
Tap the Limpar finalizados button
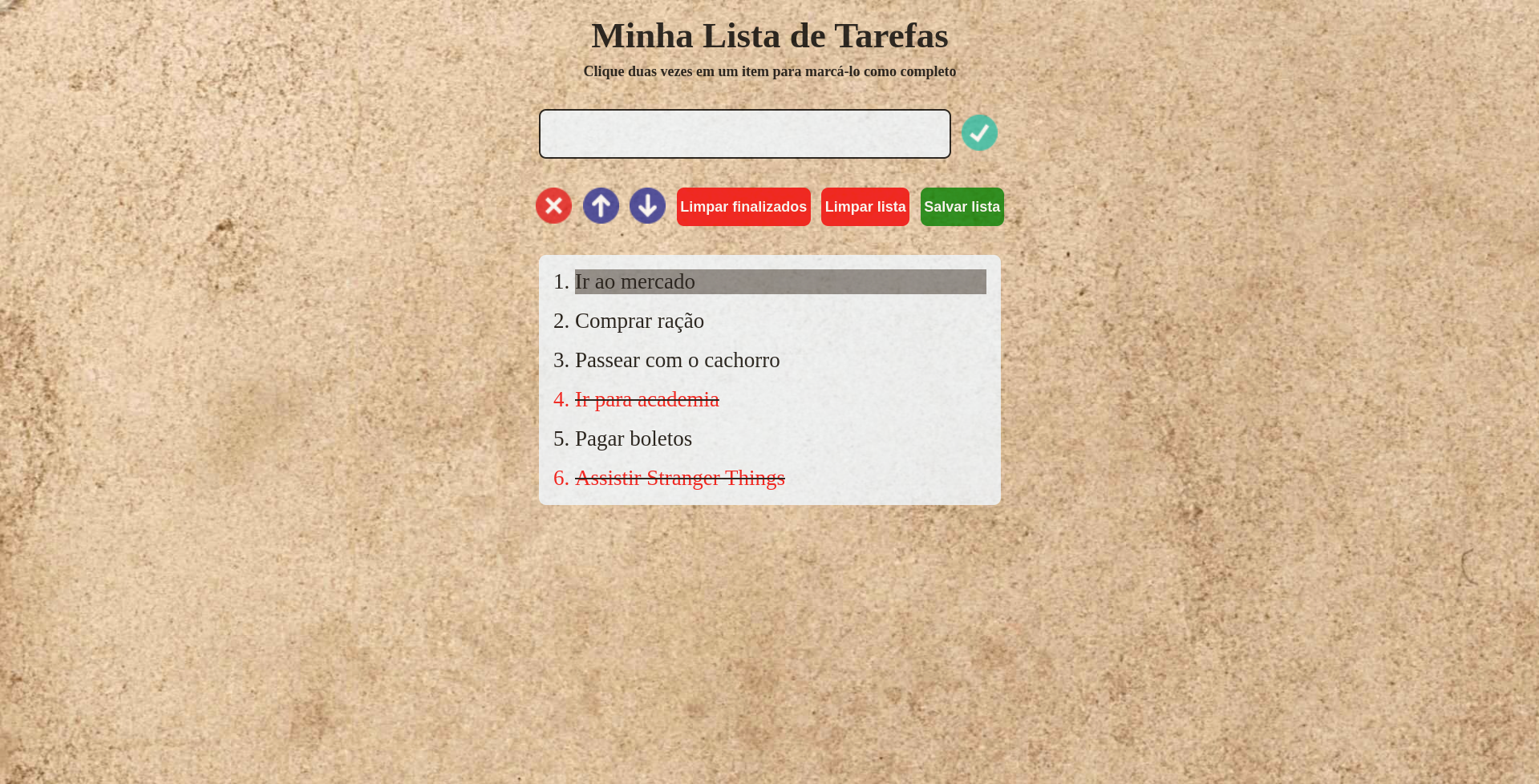point(743,207)
